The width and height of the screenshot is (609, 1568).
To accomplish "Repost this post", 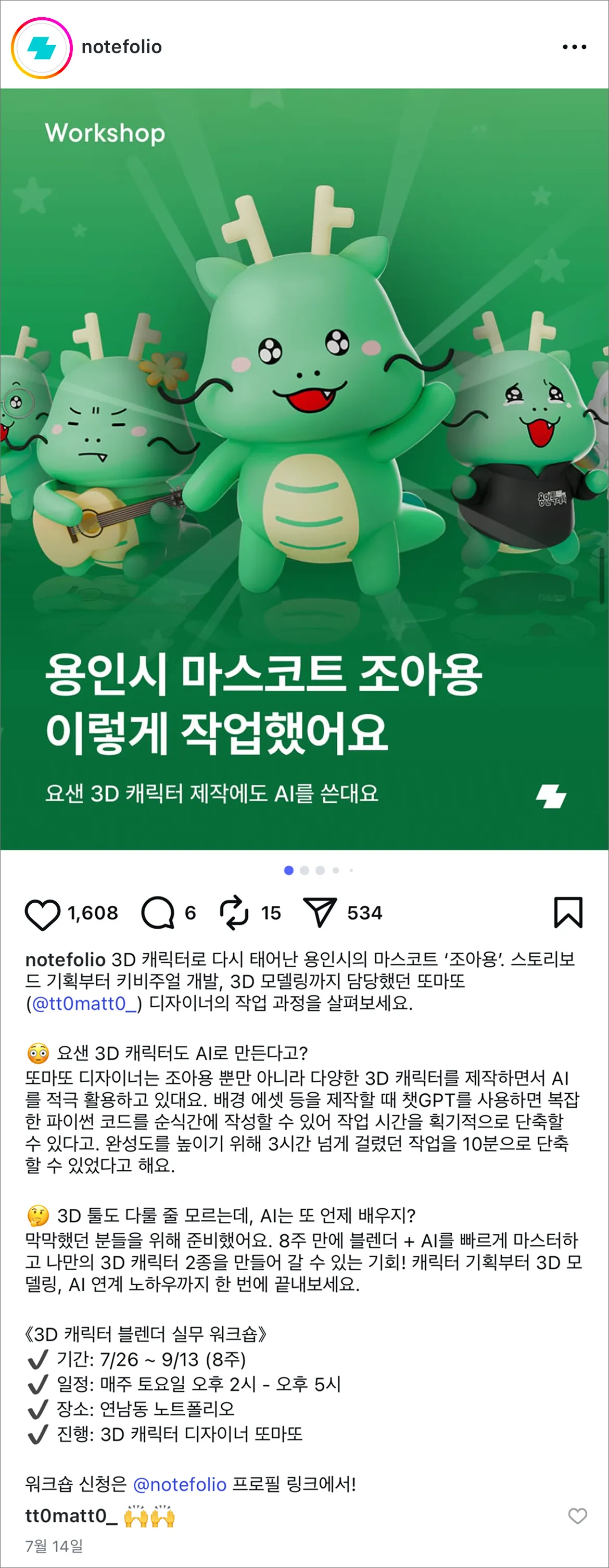I will 234,913.
